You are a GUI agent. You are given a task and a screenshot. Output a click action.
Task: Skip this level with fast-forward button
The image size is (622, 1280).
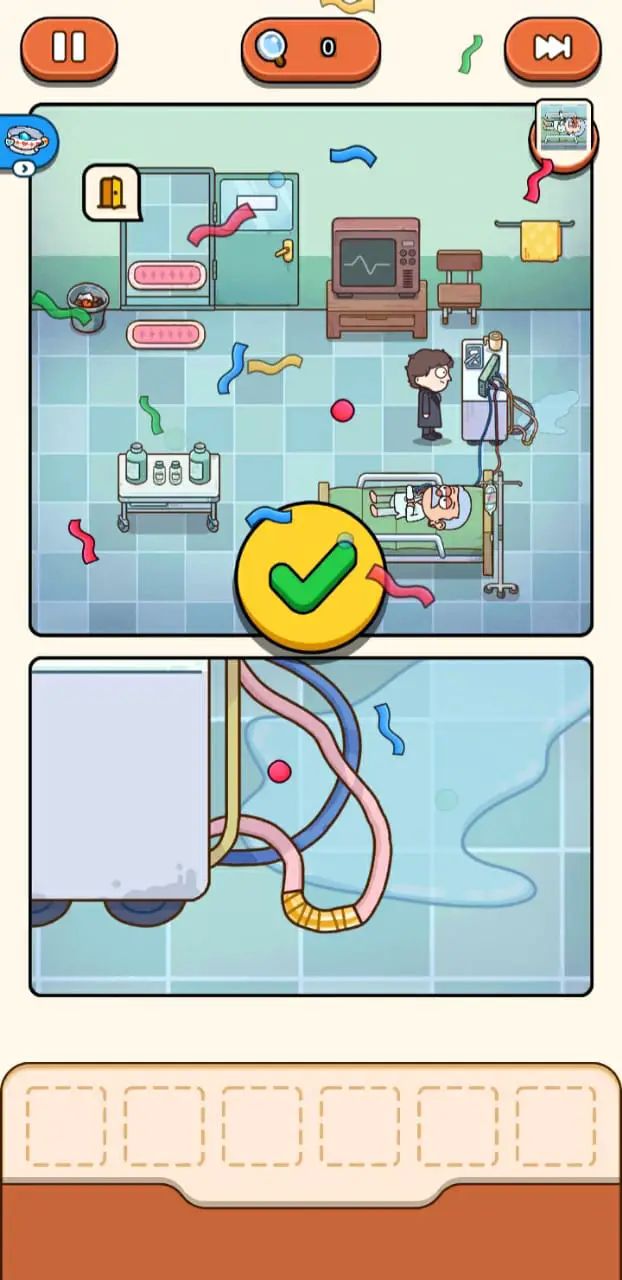552,48
